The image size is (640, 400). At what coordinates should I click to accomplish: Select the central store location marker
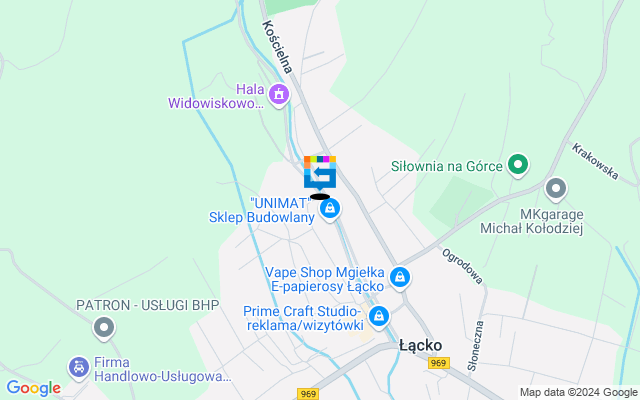point(320,173)
